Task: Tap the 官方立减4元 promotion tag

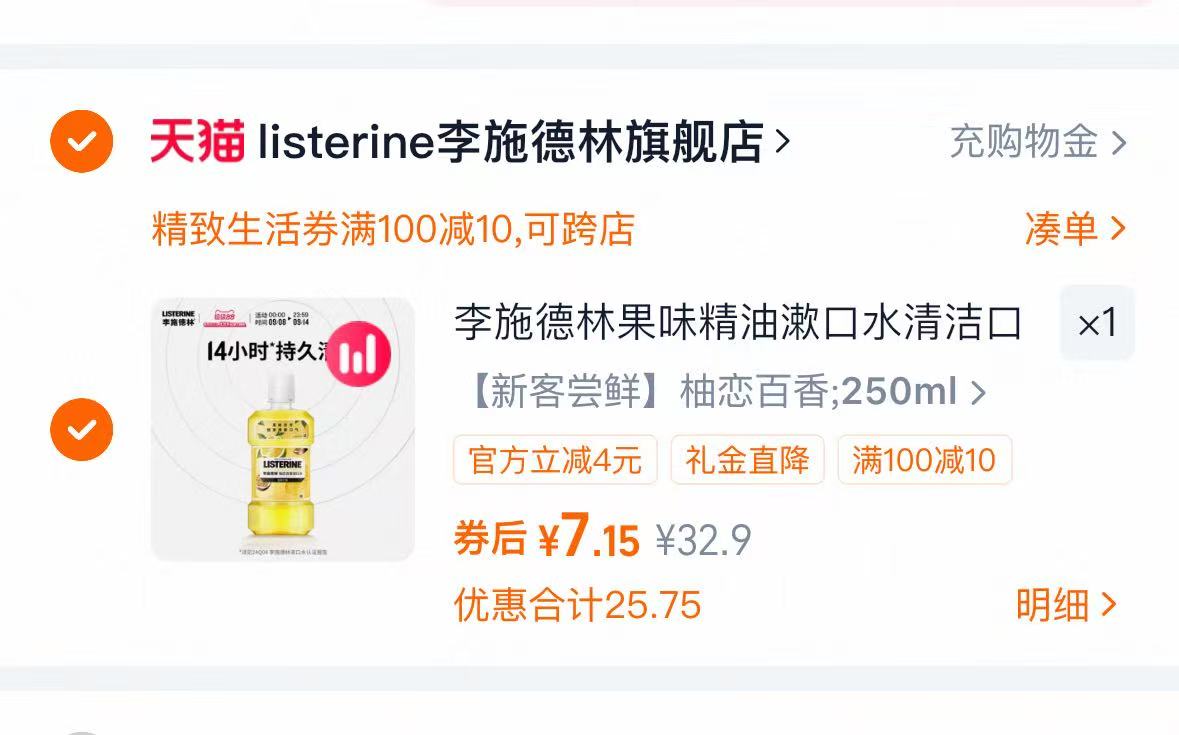Action: tap(555, 460)
